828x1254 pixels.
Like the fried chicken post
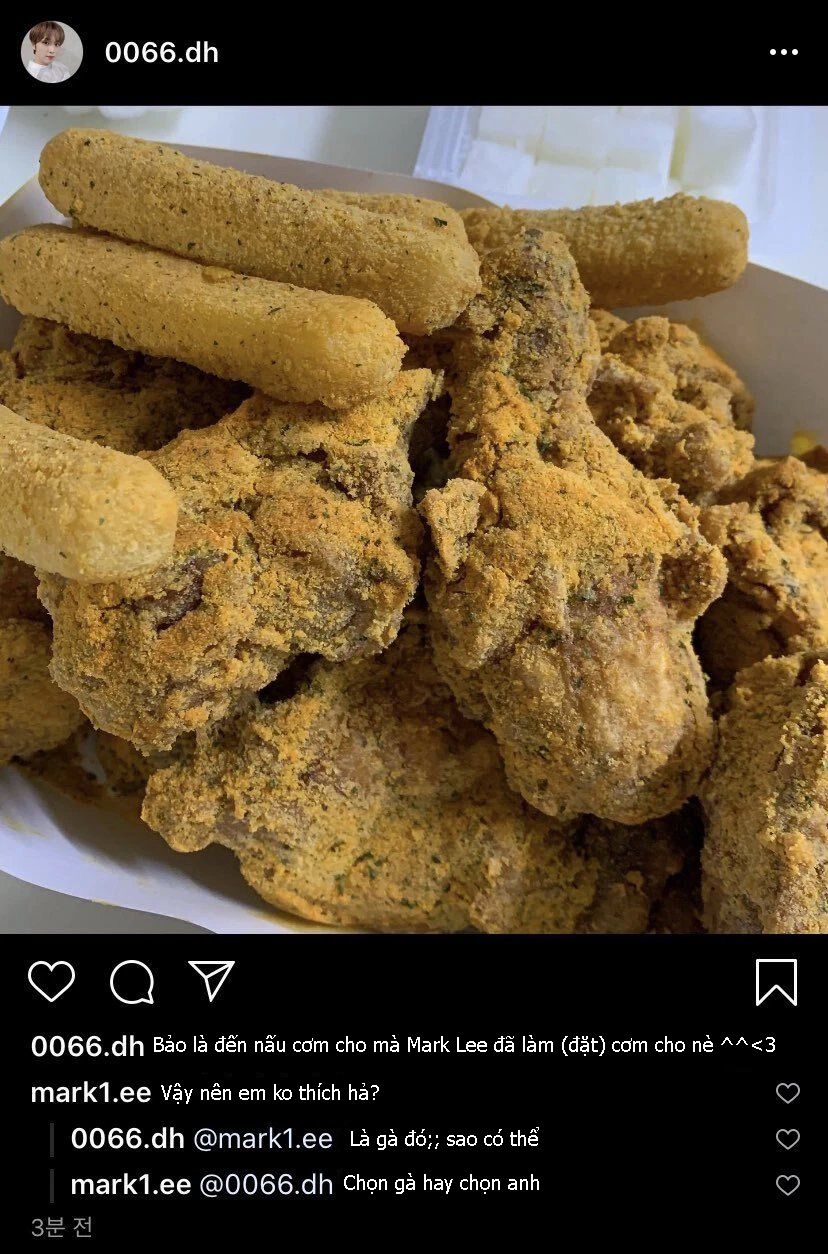pyautogui.click(x=51, y=982)
